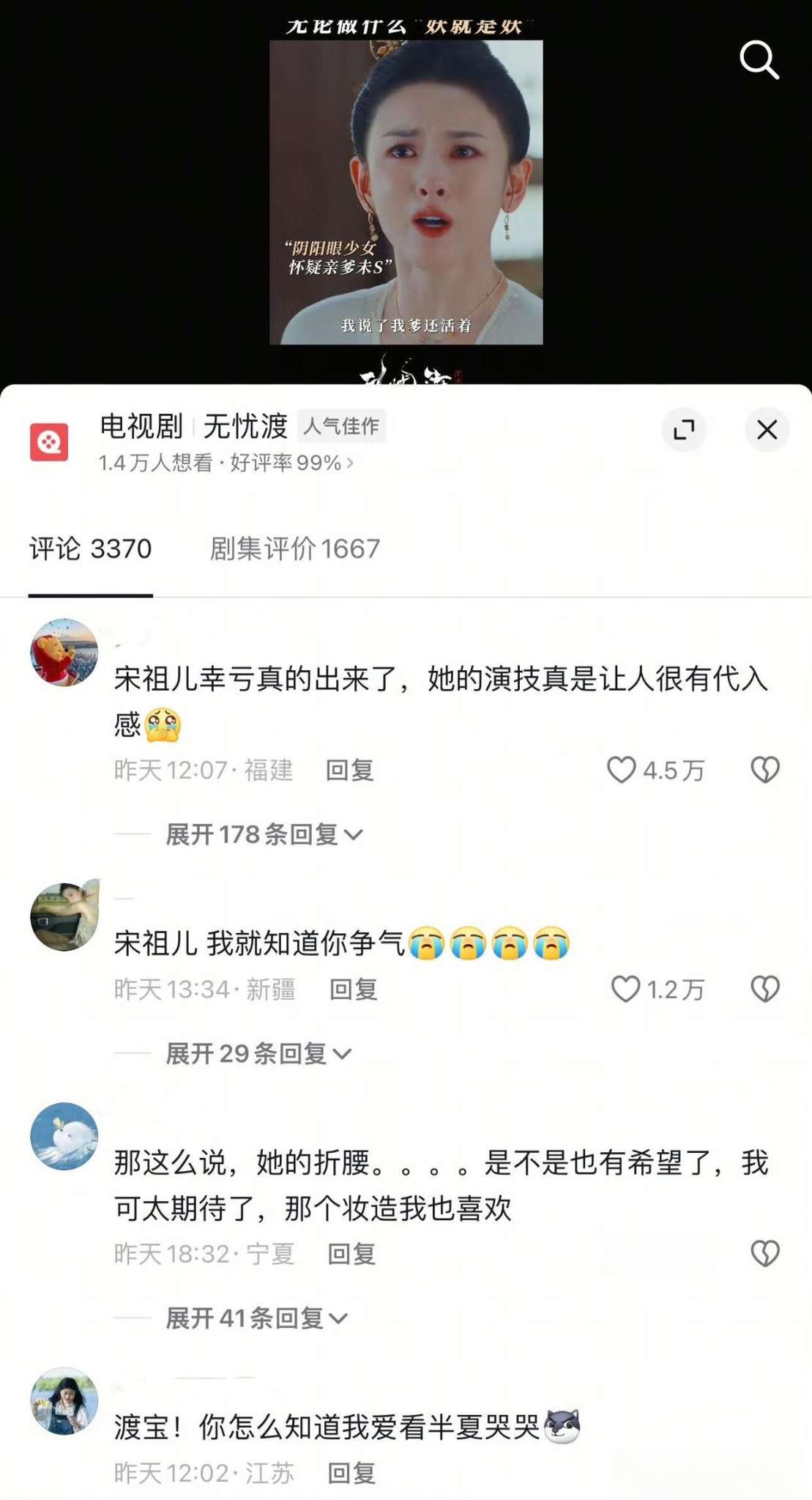812x1500 pixels.
Task: Like the comment with 4.5万 likes
Action: 622,770
